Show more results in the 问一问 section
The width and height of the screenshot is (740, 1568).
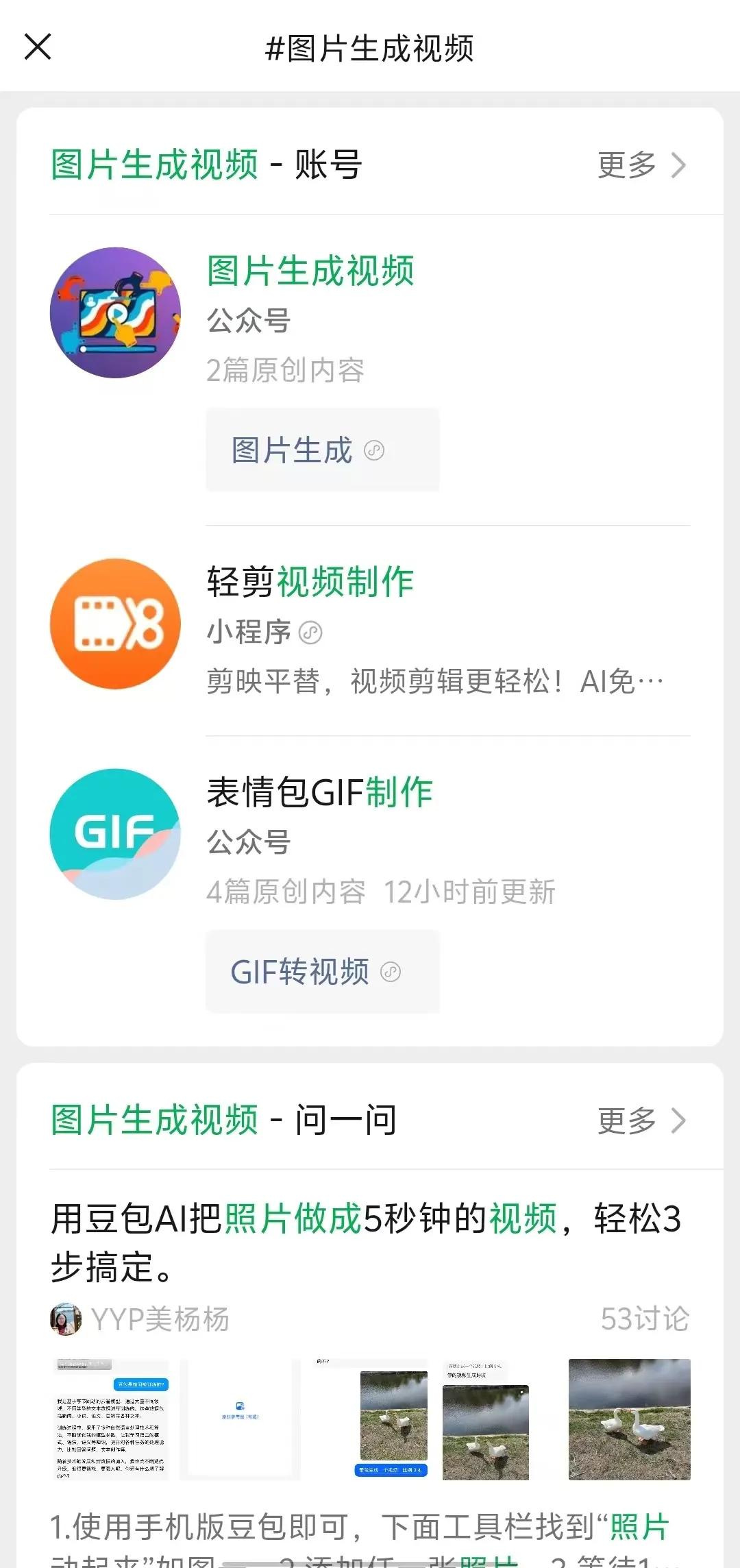[x=641, y=1120]
